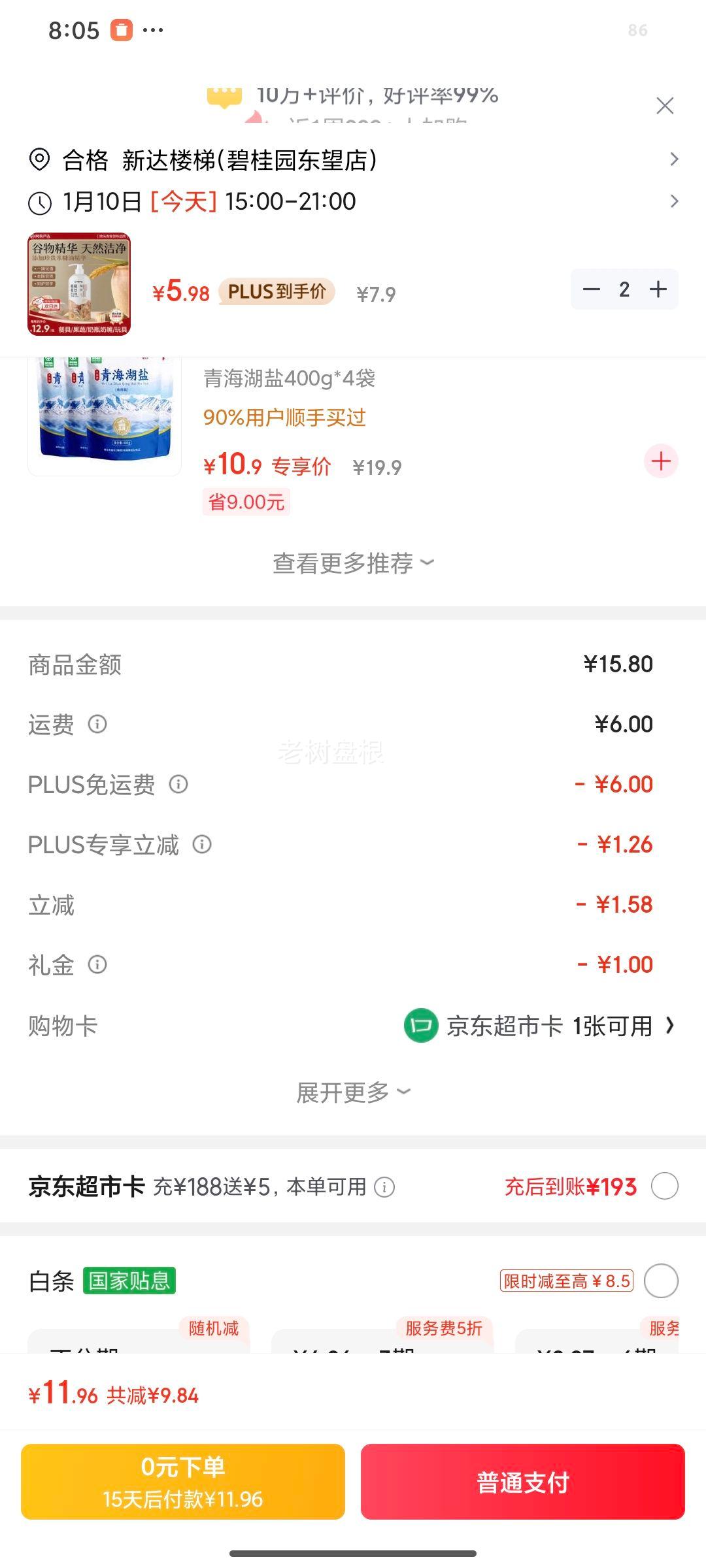Image resolution: width=706 pixels, height=1568 pixels.
Task: Increase item quantity with the plus stepper
Action: pos(660,288)
